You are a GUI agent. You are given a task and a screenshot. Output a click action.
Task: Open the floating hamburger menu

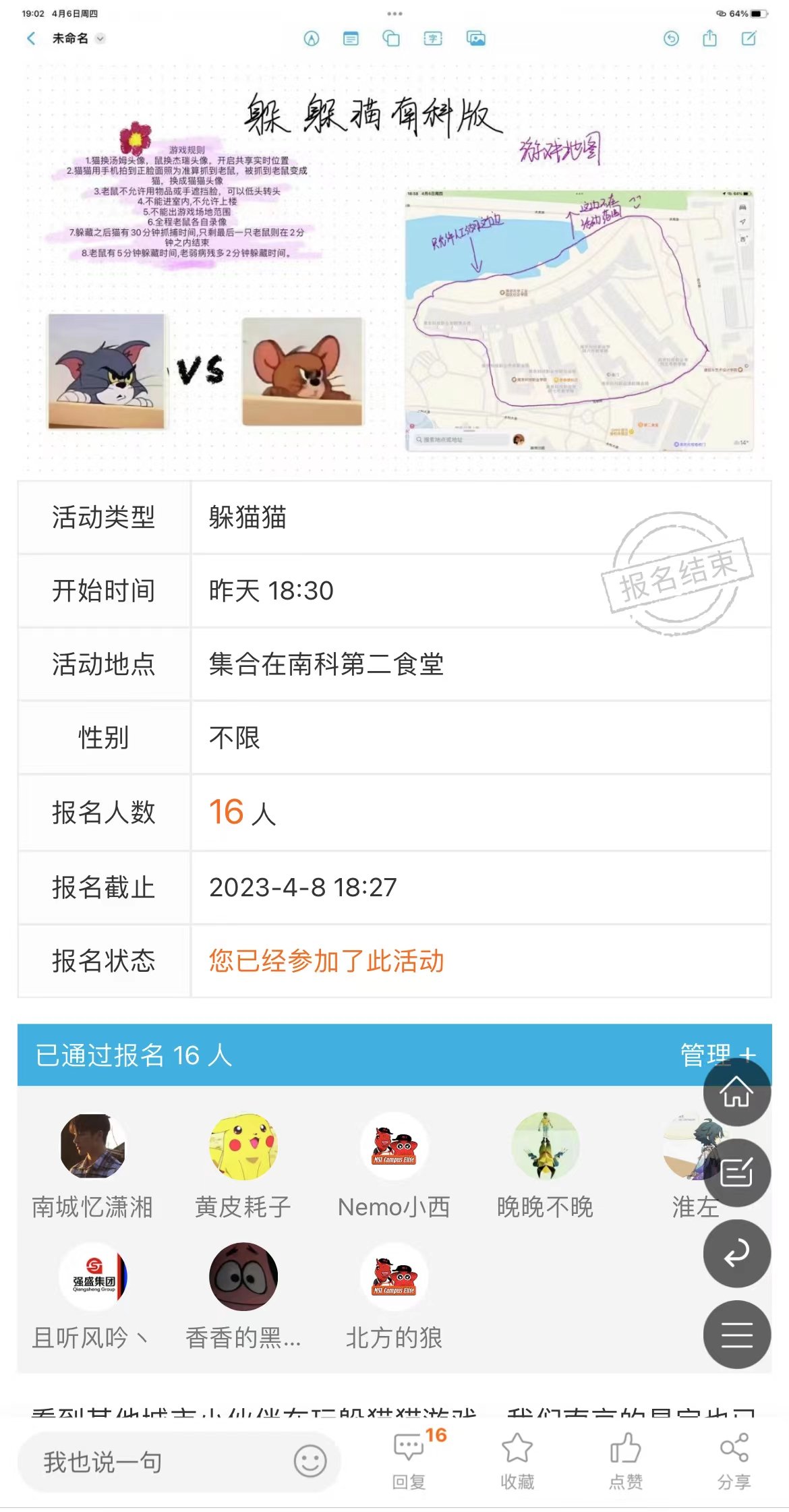736,1334
